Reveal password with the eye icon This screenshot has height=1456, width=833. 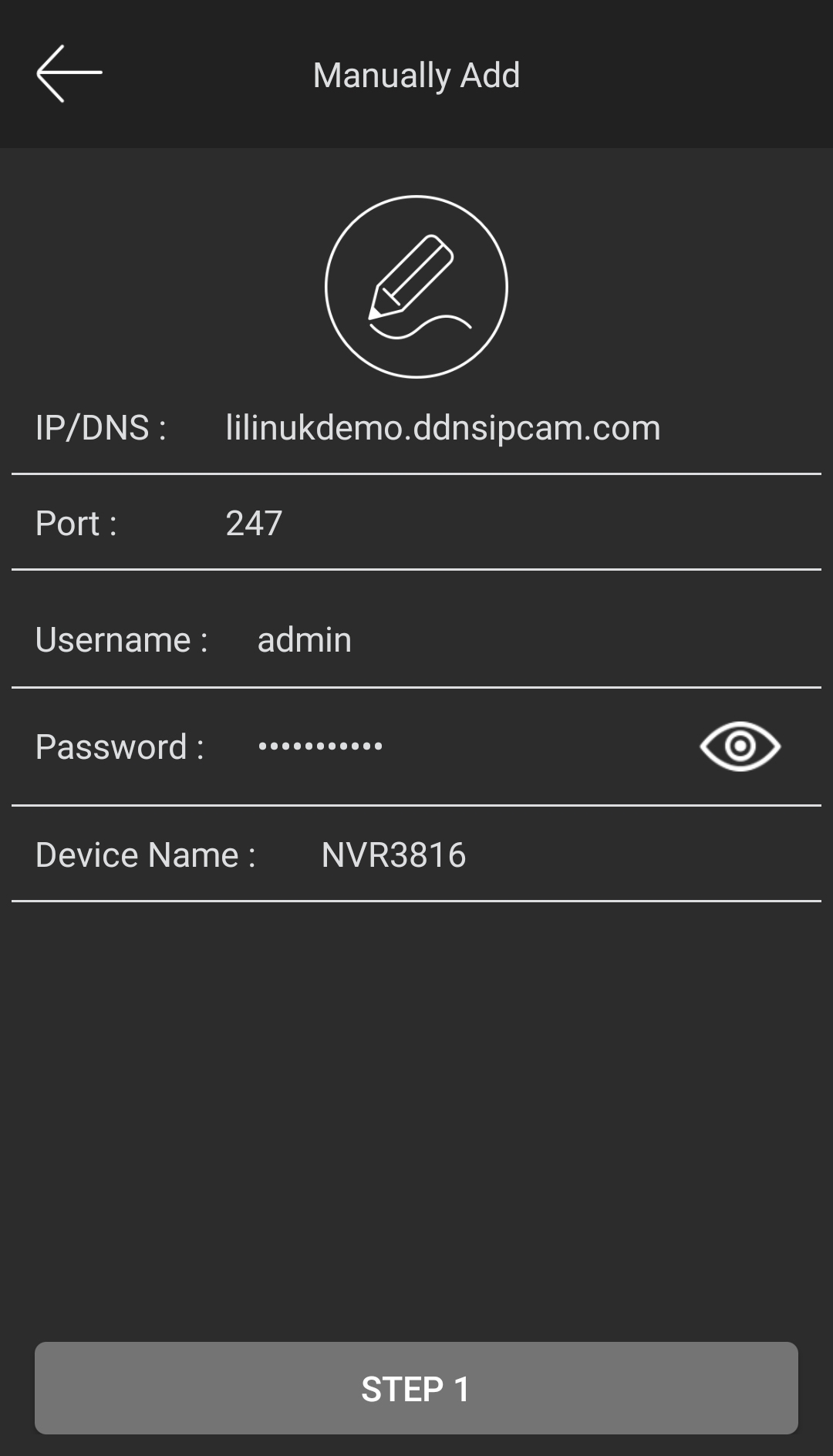pos(740,747)
